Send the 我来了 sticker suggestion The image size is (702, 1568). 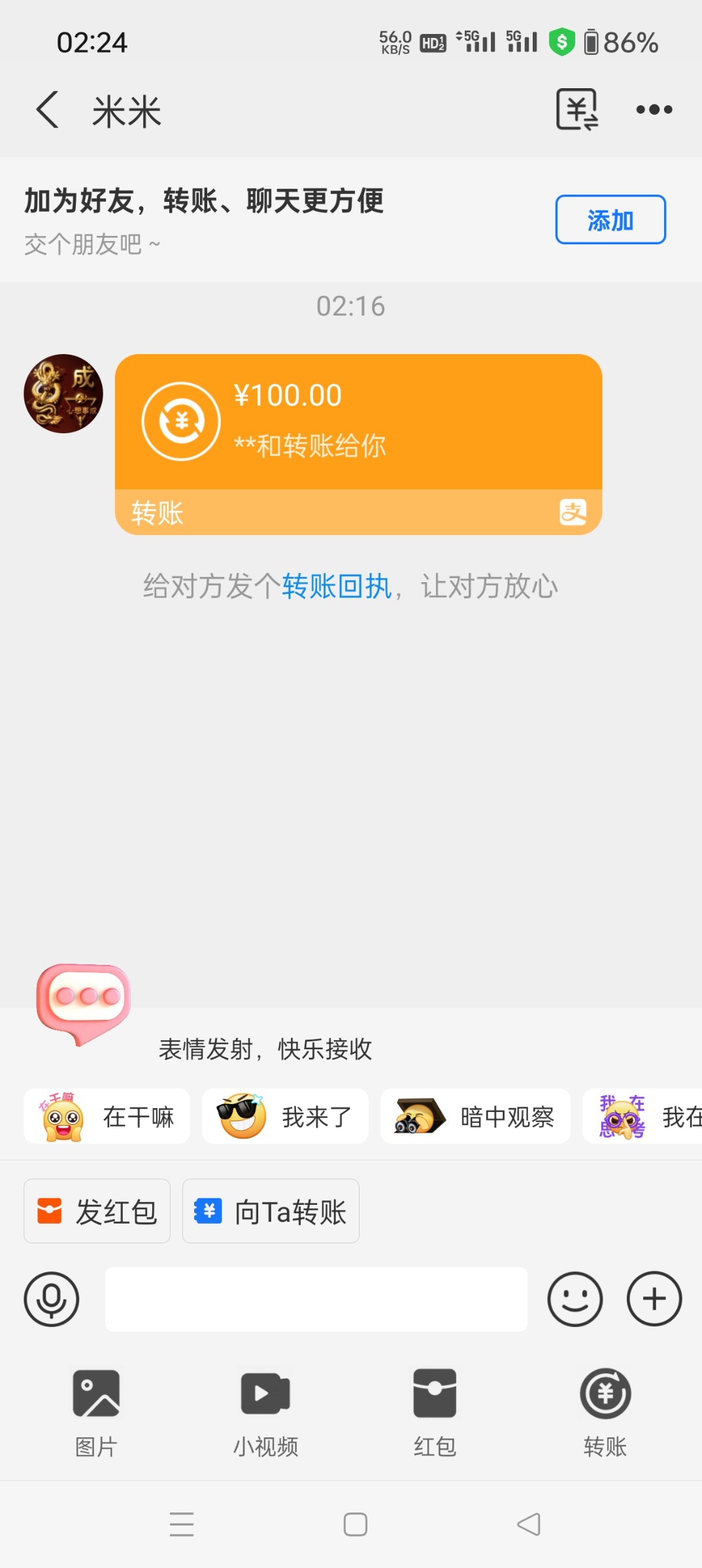285,1117
